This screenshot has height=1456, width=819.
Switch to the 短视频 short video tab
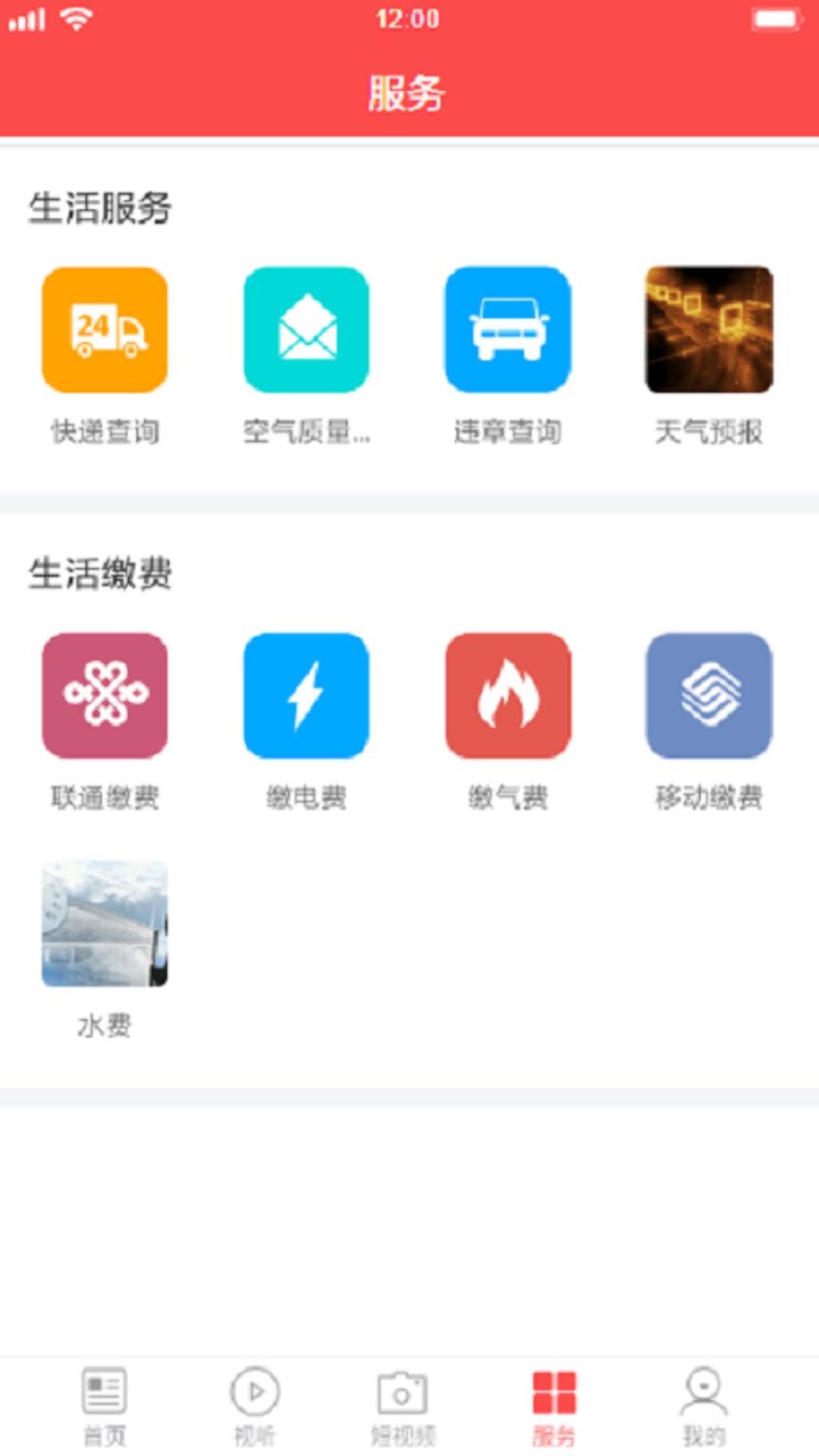402,1403
